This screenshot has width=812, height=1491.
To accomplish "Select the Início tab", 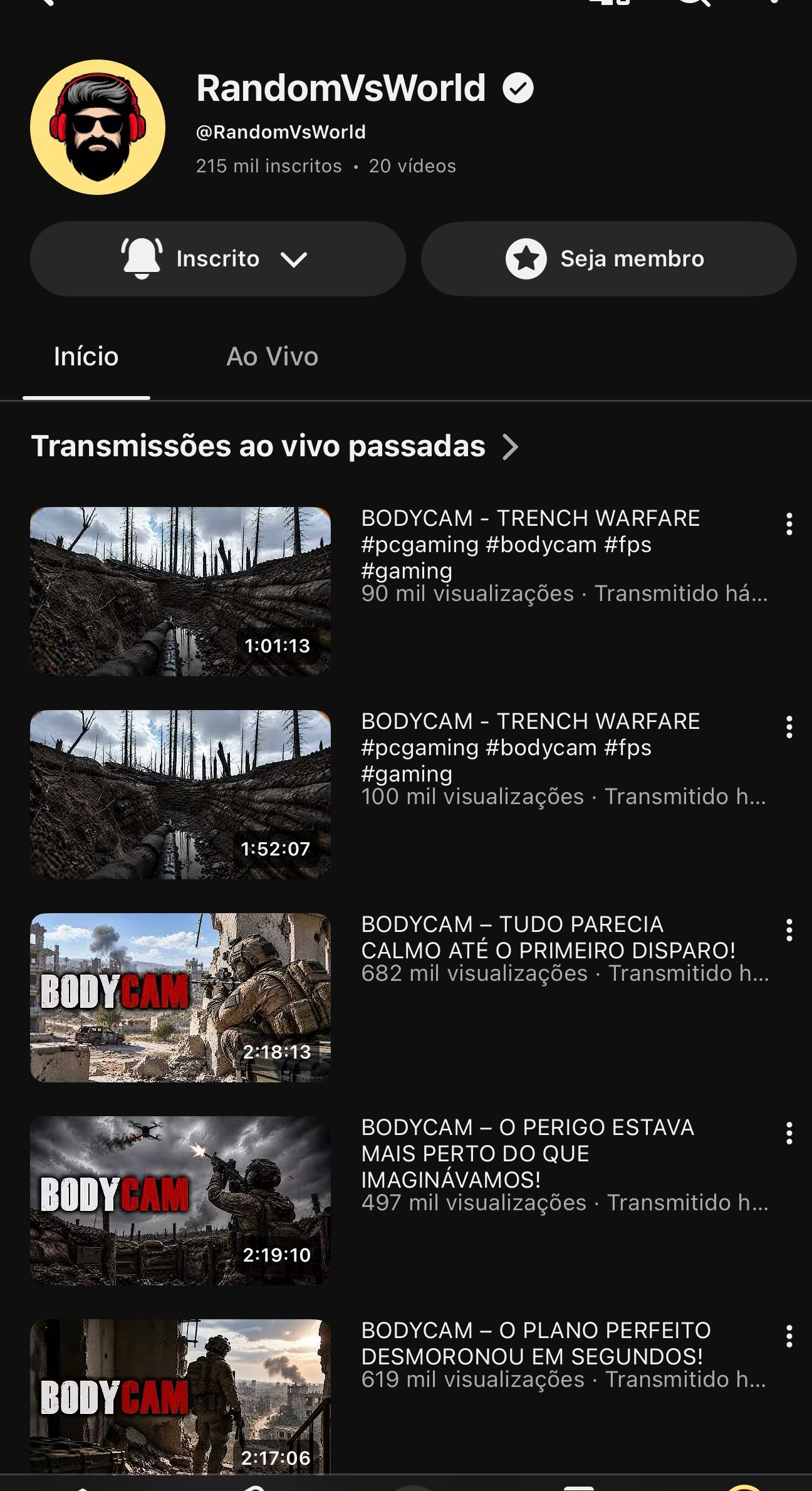I will [x=86, y=357].
